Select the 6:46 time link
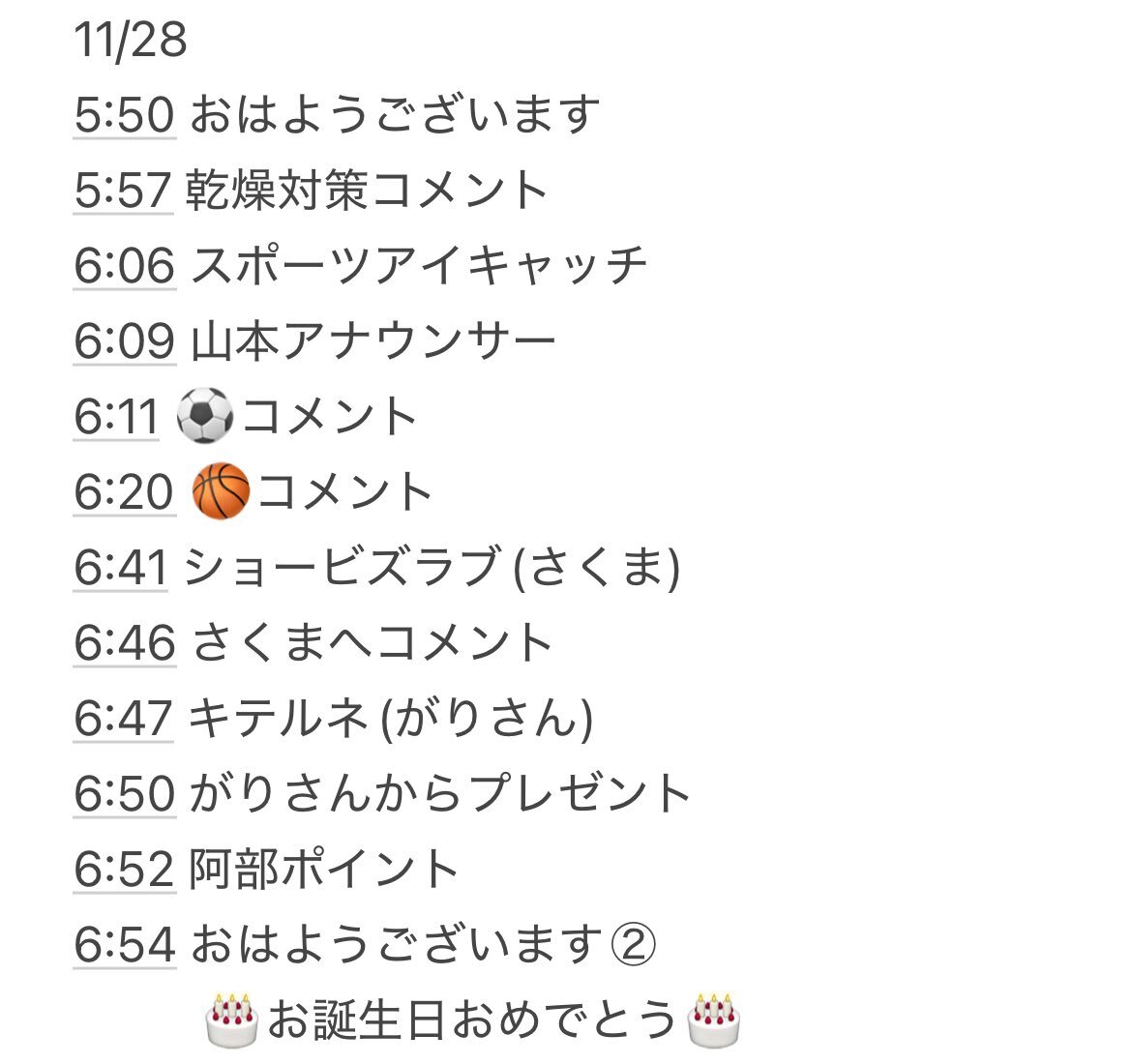The height and width of the screenshot is (1064, 1132). pos(124,643)
